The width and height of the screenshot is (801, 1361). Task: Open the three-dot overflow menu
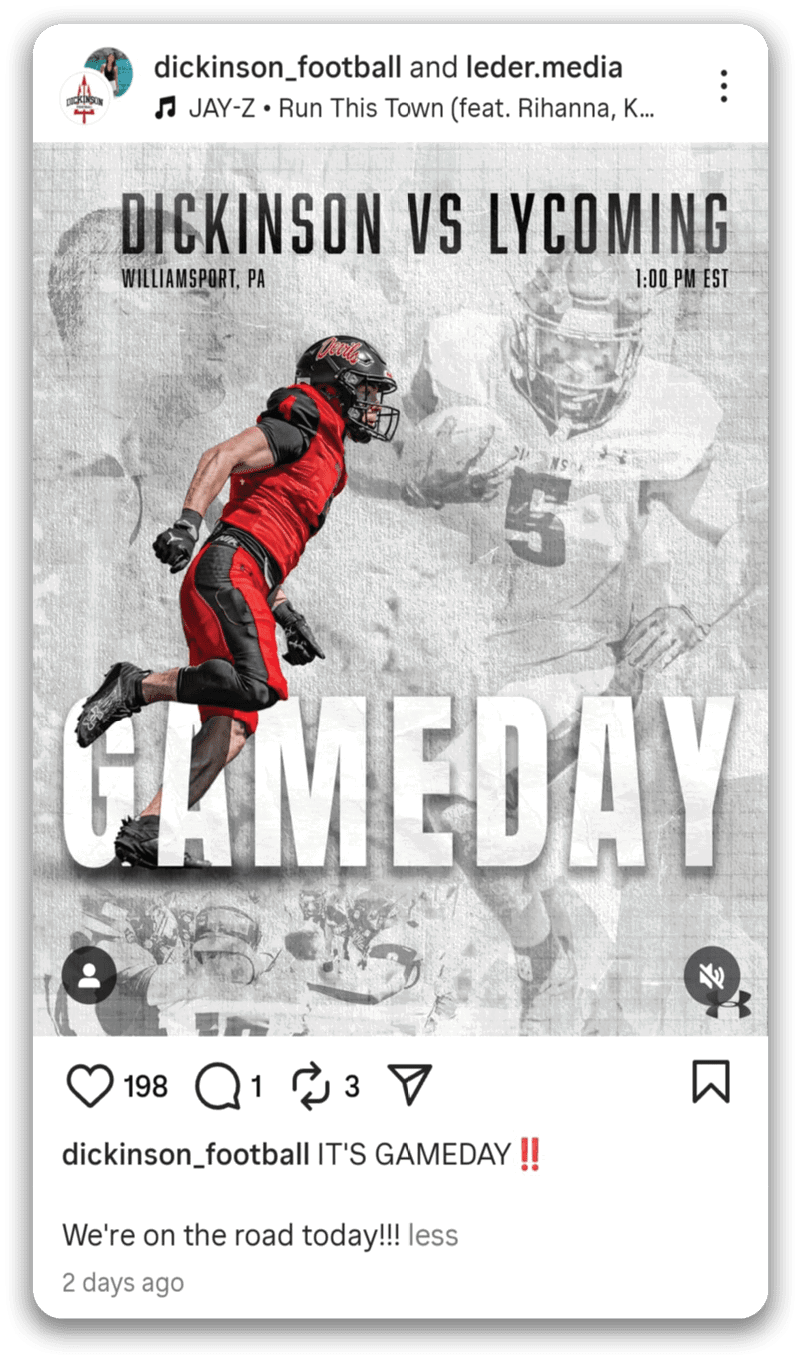[723, 86]
